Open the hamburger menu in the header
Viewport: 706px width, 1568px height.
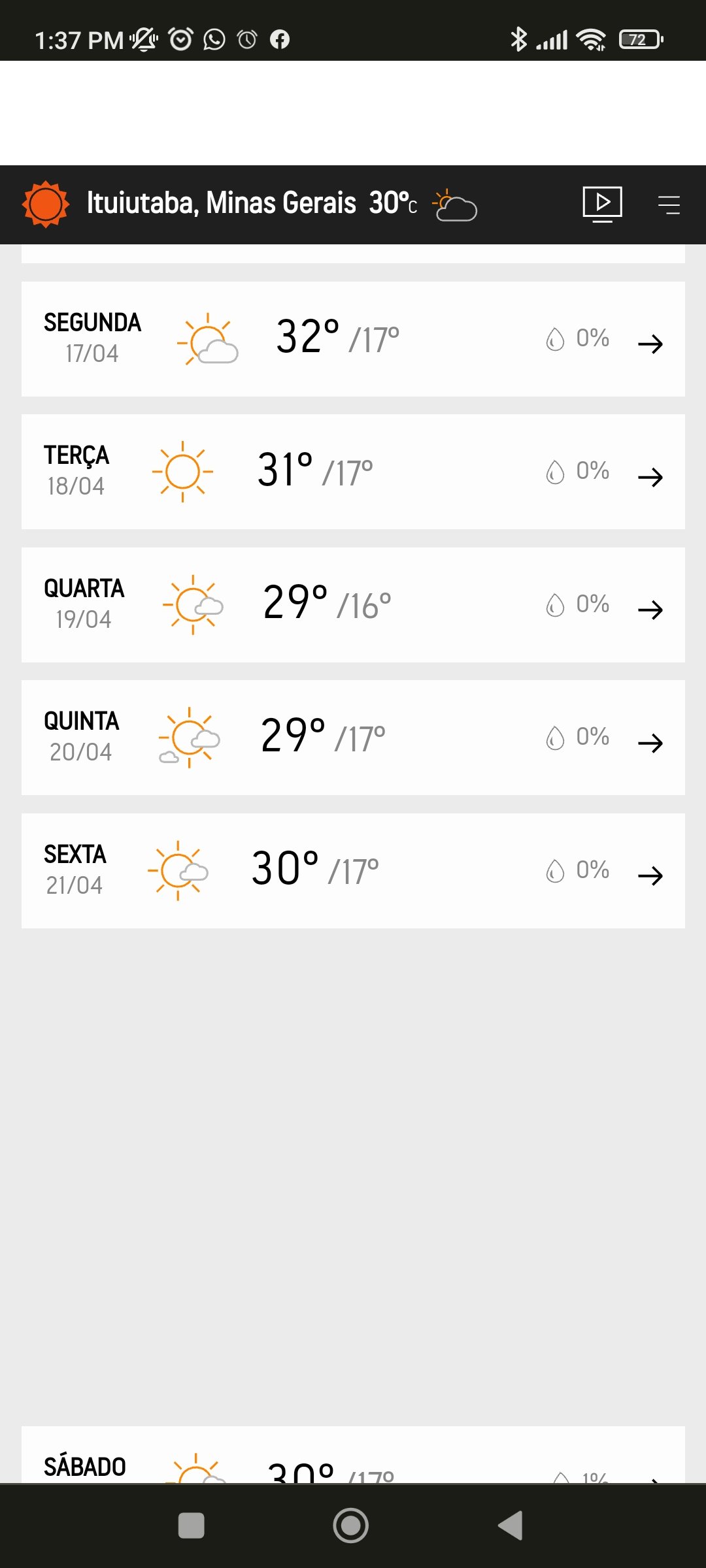click(x=669, y=204)
